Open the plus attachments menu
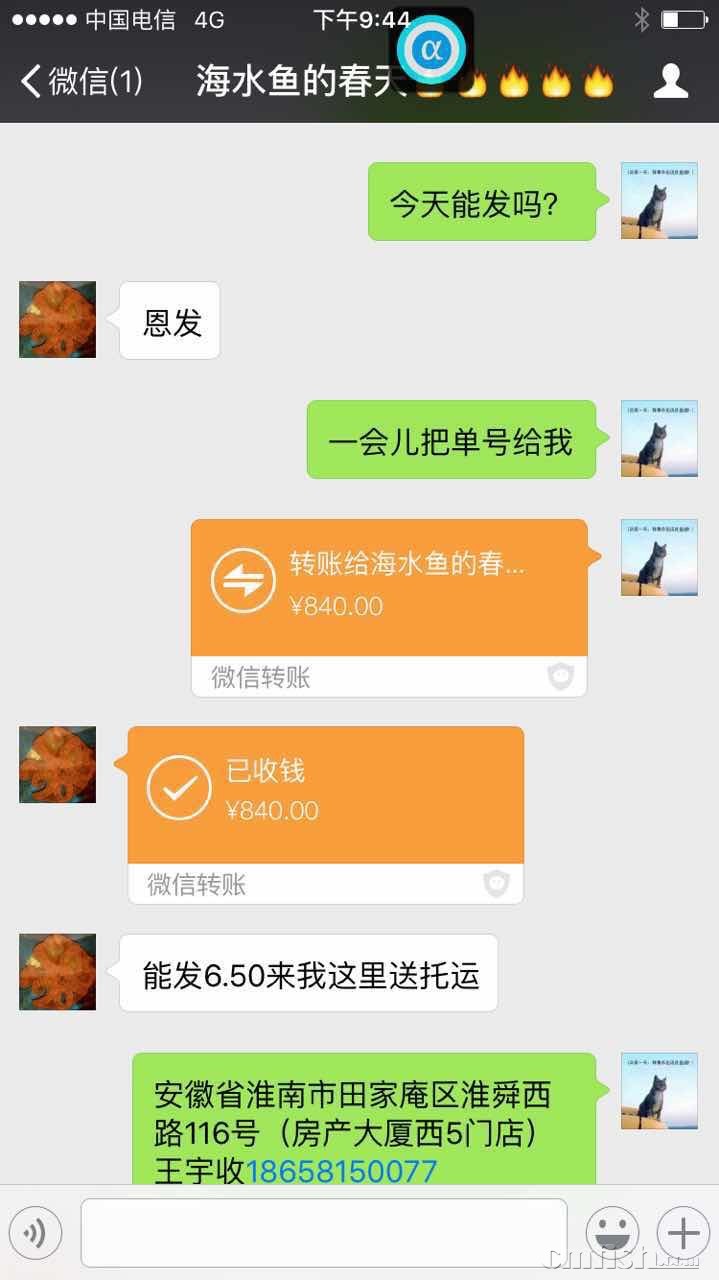This screenshot has width=719, height=1280. point(684,1233)
